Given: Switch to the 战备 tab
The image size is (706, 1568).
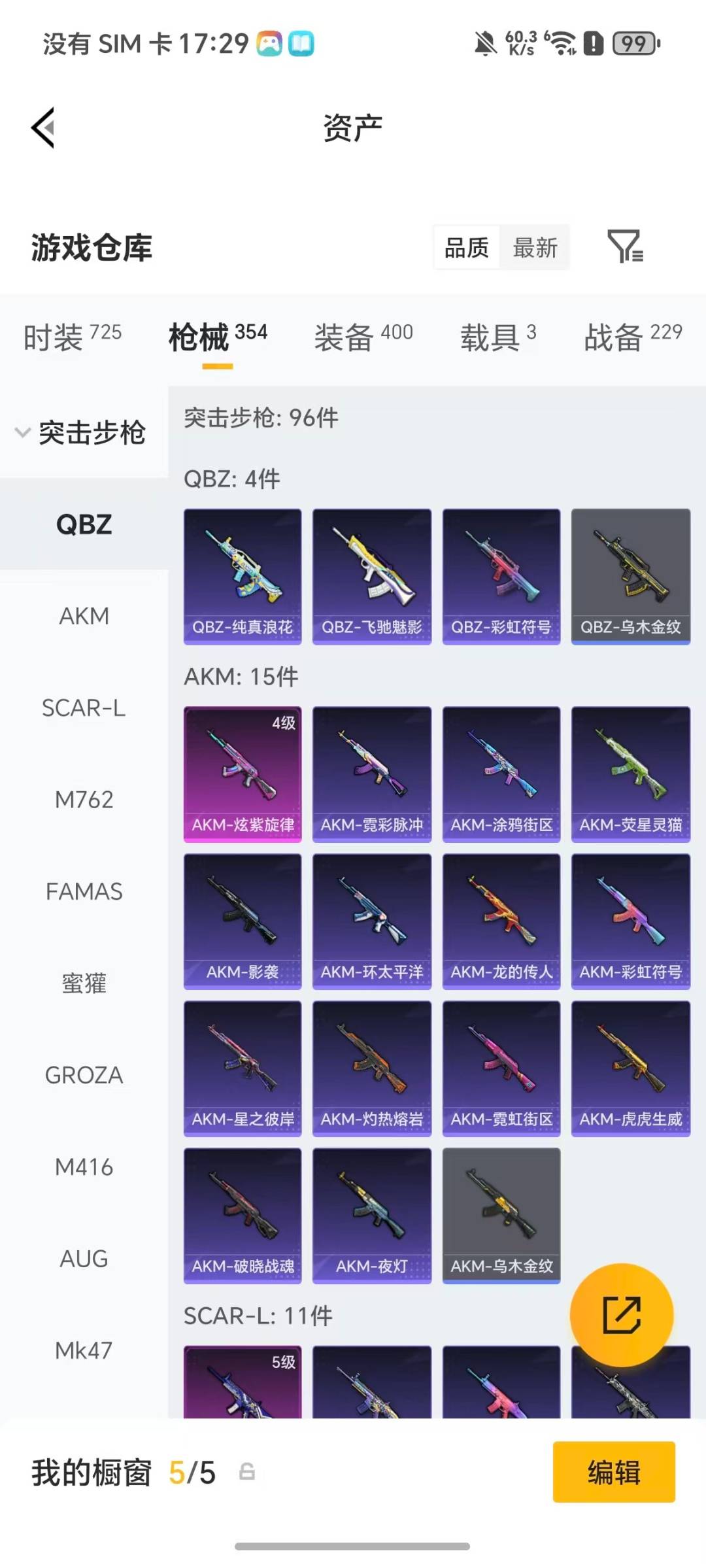Looking at the screenshot, I should coord(633,337).
